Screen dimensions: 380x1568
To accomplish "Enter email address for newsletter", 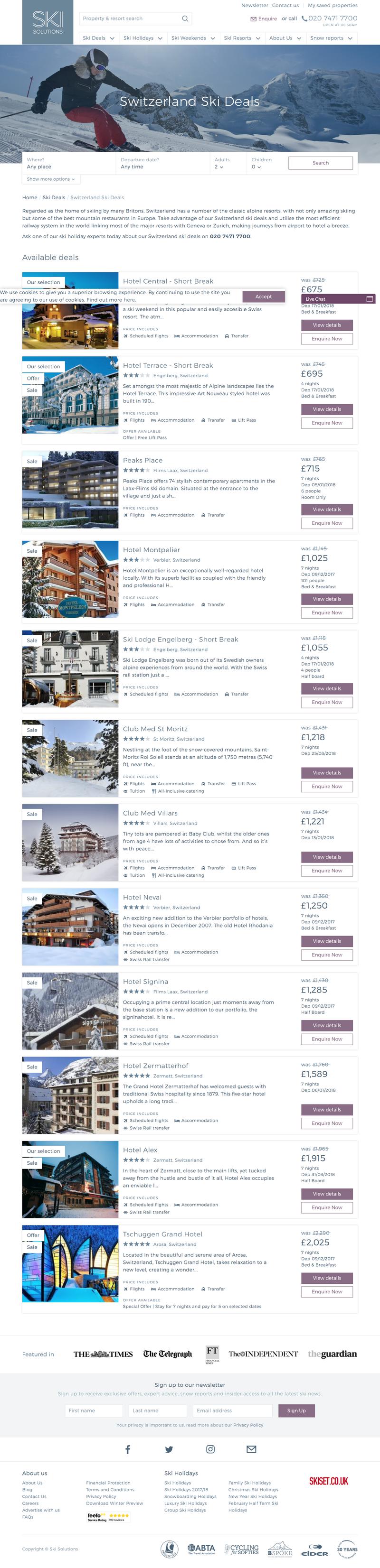I will click(232, 1410).
